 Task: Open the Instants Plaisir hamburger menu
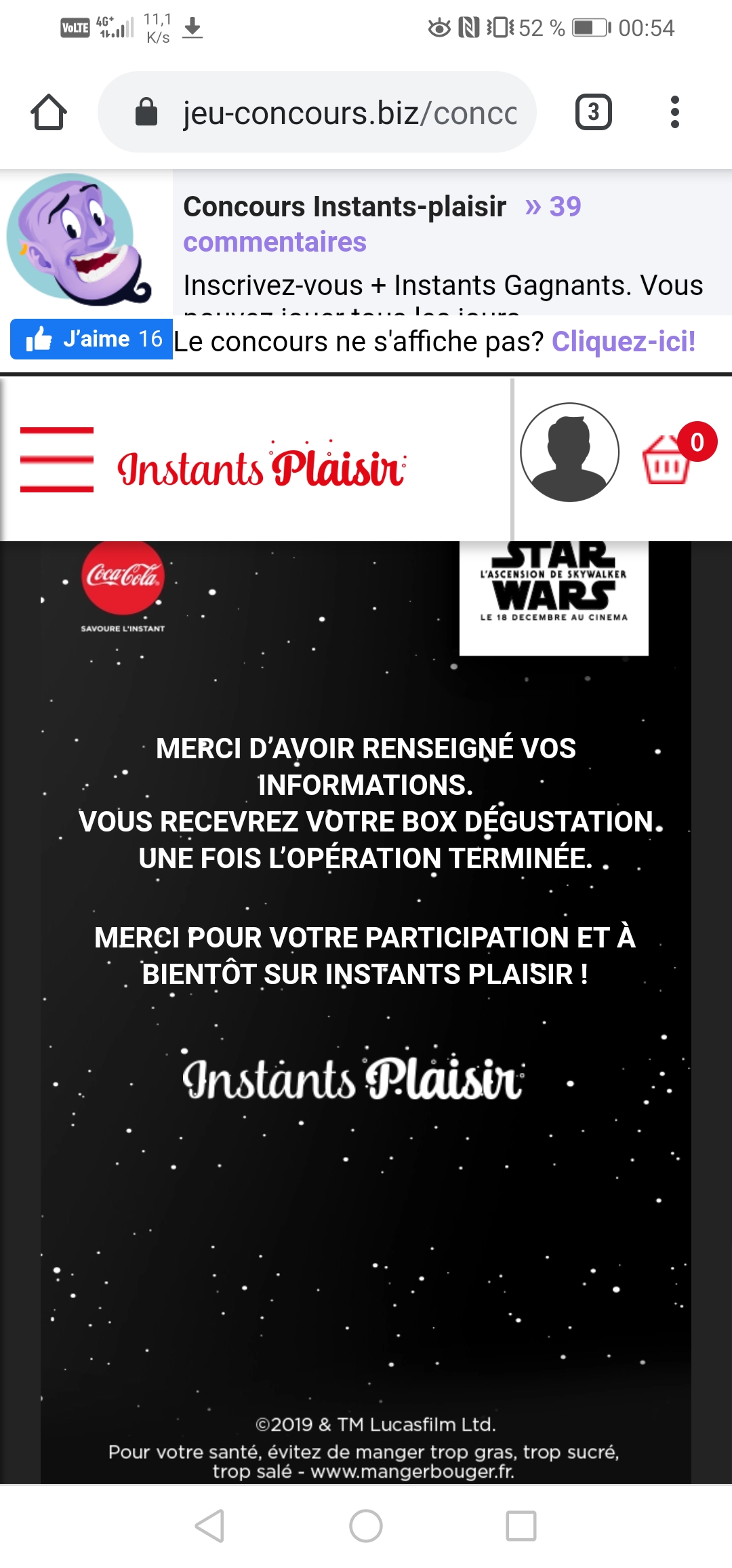(57, 459)
